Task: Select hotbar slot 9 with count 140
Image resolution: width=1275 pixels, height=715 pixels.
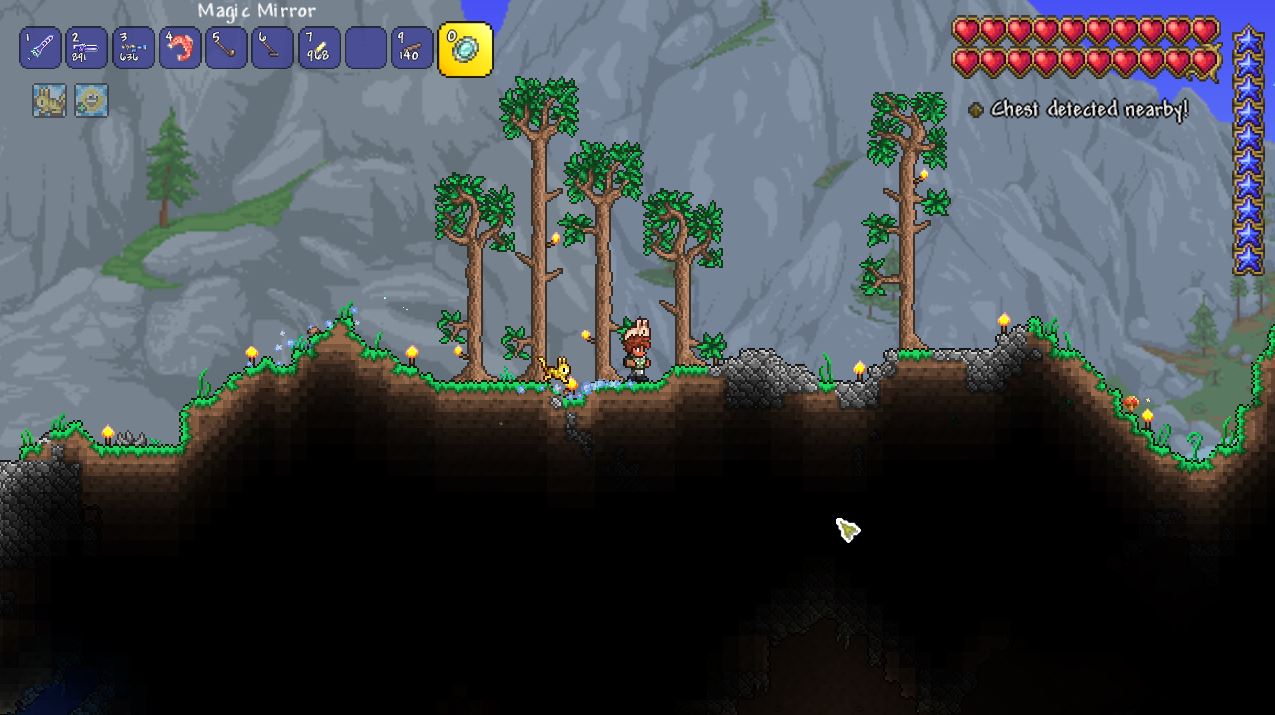Action: [x=411, y=48]
